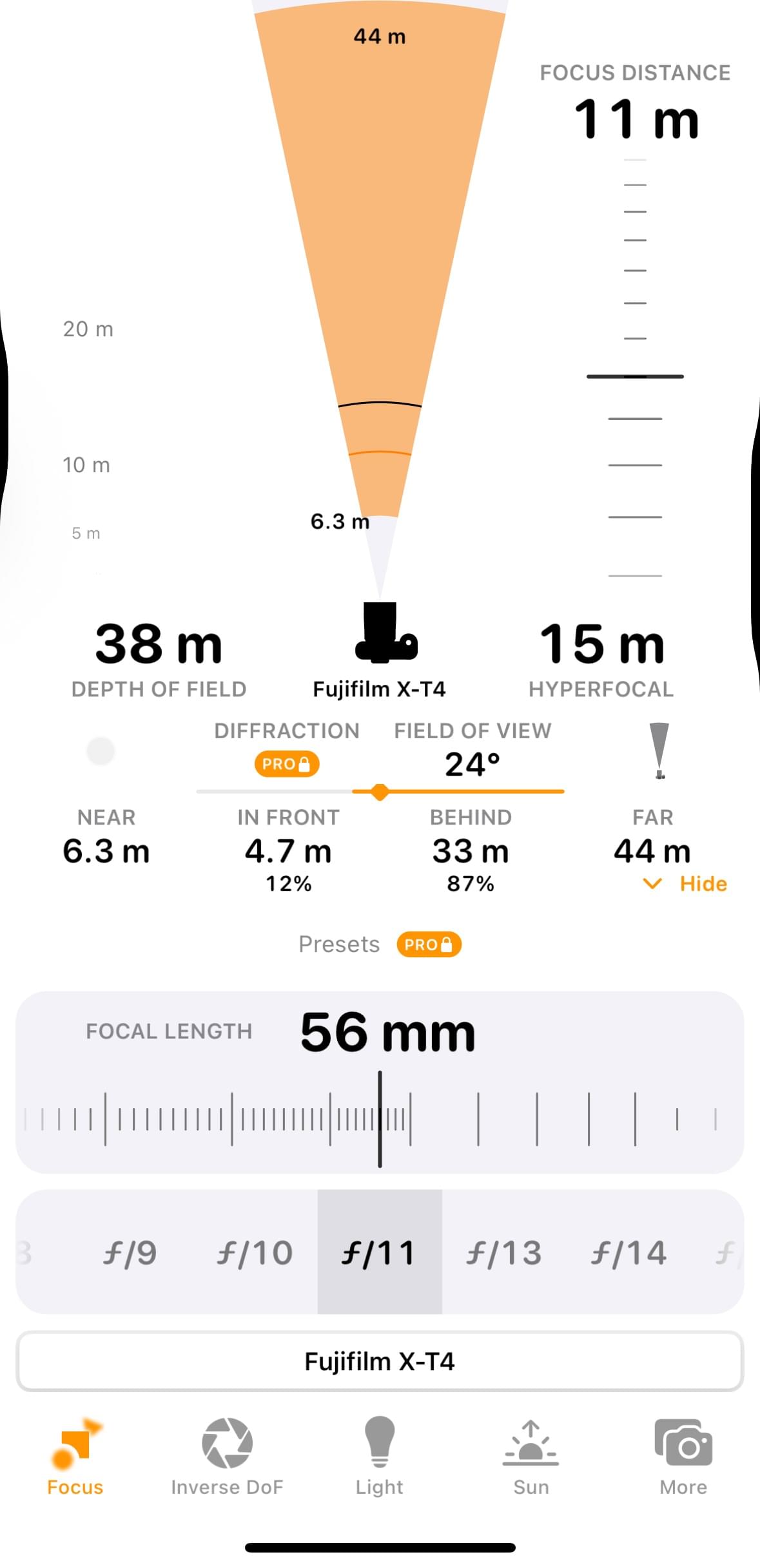Choose the f/13 aperture
This screenshot has height=1568, width=760.
pyautogui.click(x=504, y=1252)
